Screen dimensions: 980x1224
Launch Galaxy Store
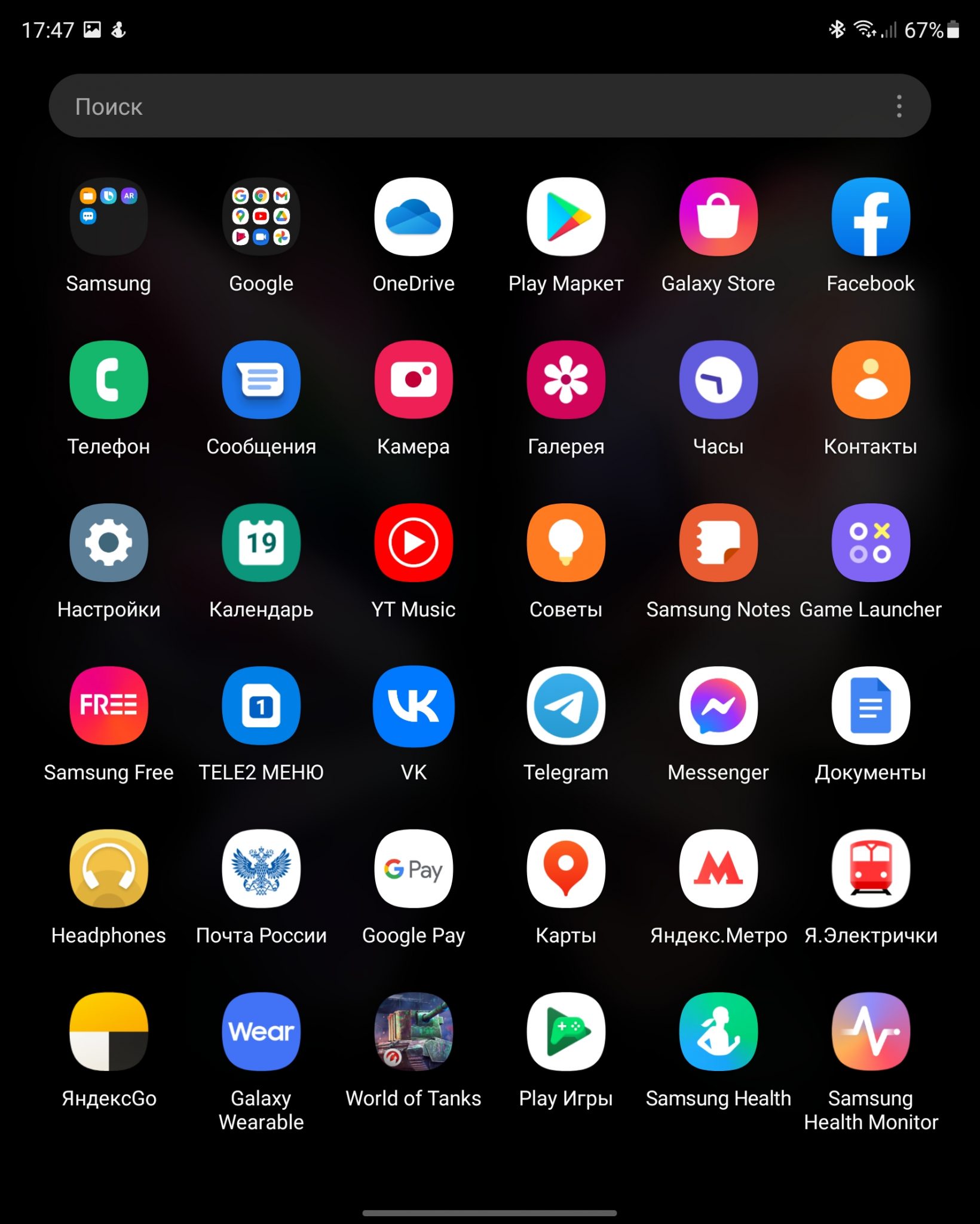click(x=718, y=217)
